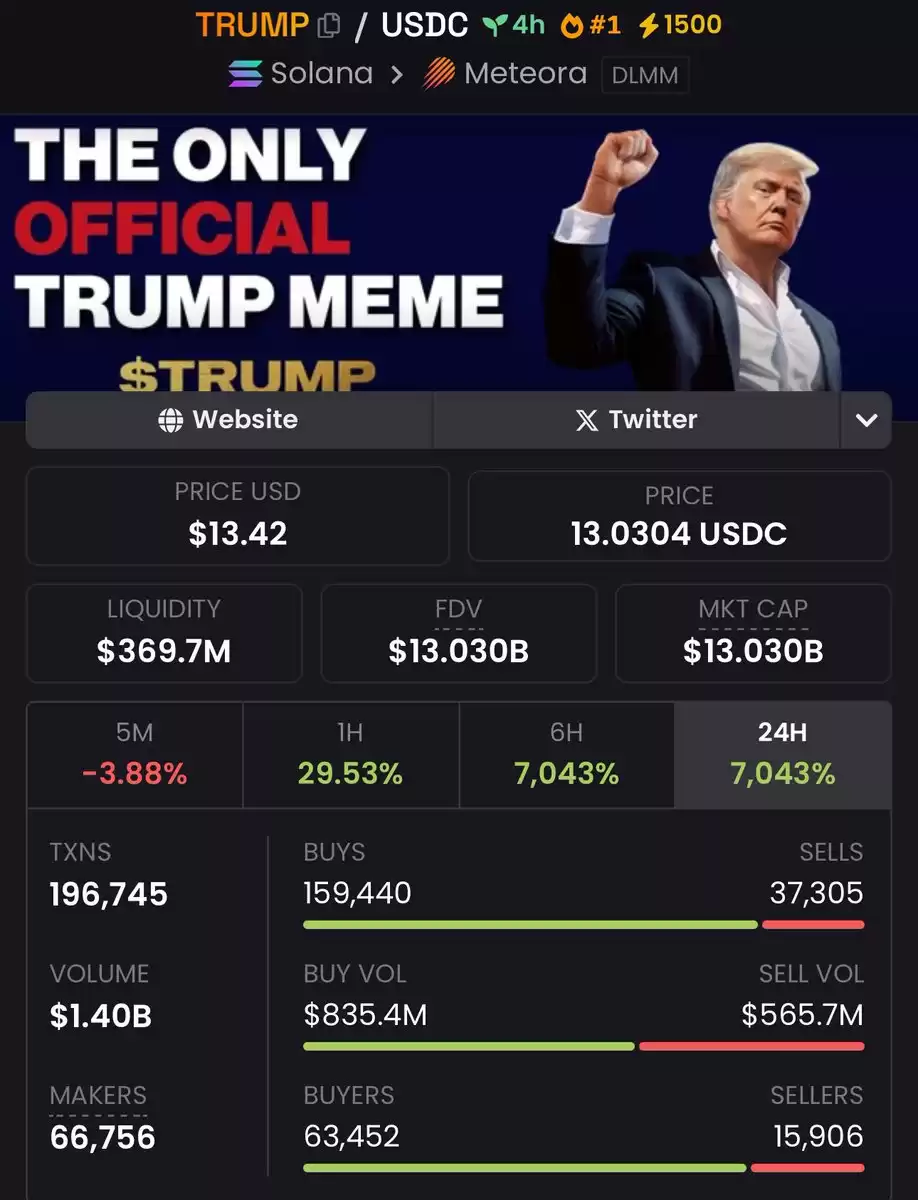Select the 1H timeframe stats
The height and width of the screenshot is (1200, 918).
tap(350, 754)
